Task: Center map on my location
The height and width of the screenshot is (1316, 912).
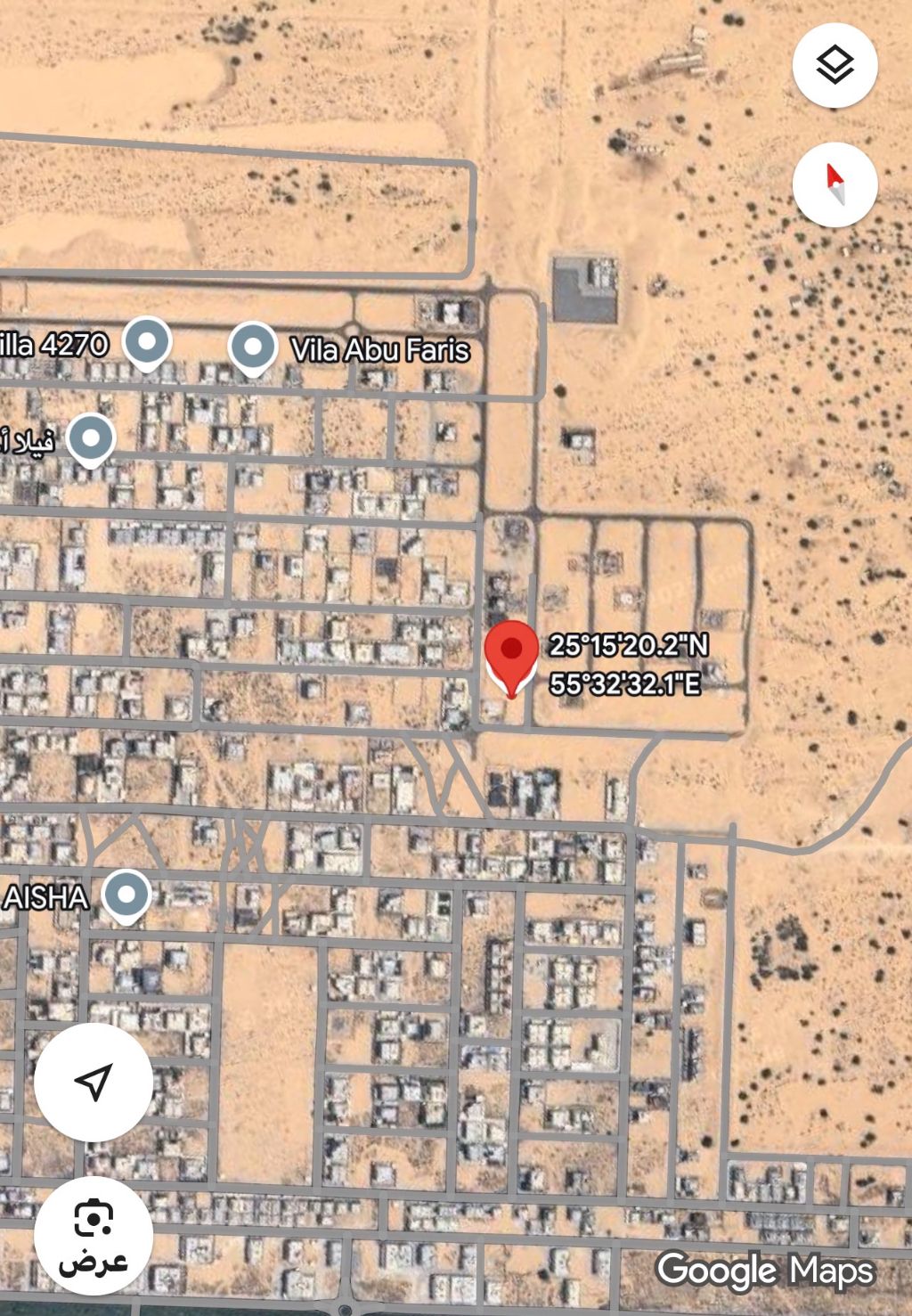Action: click(94, 1082)
